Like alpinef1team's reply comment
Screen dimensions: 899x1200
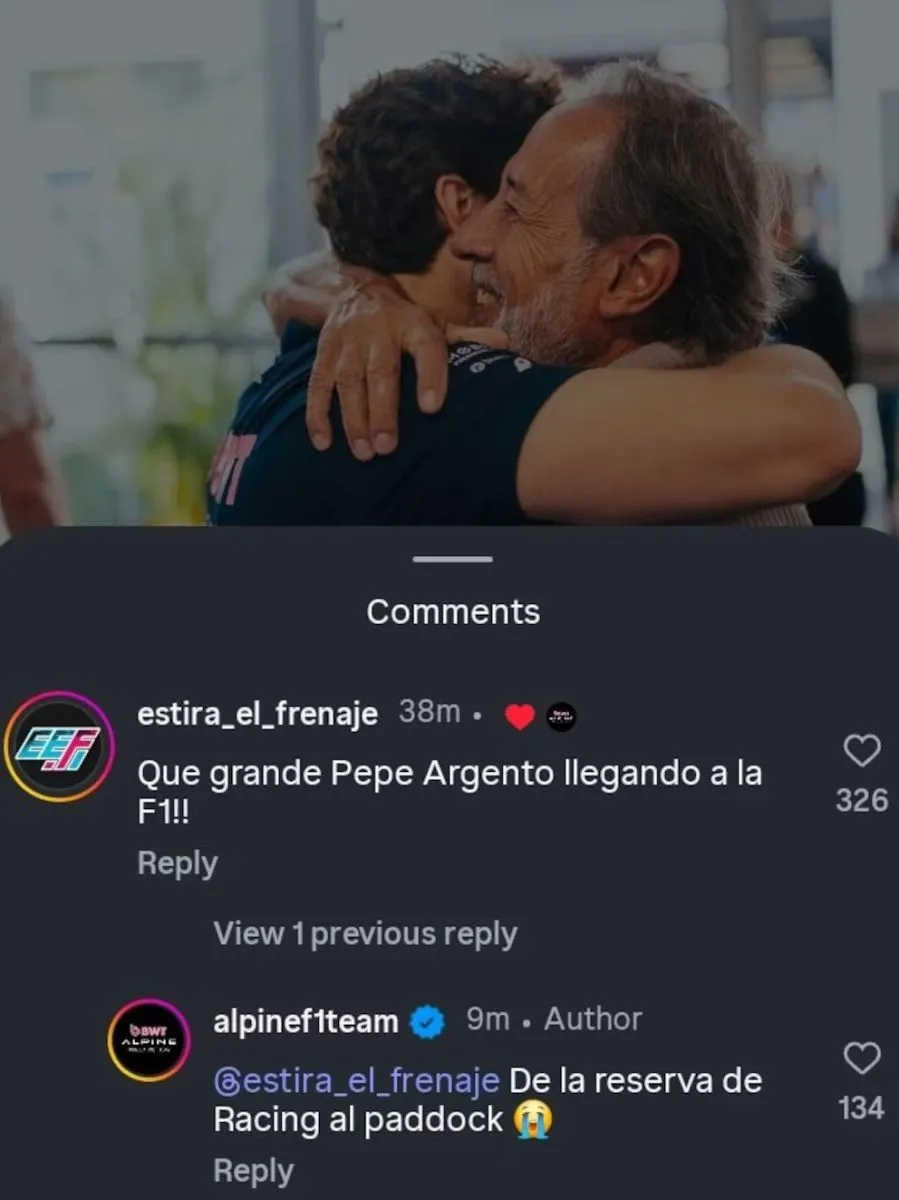(861, 1058)
